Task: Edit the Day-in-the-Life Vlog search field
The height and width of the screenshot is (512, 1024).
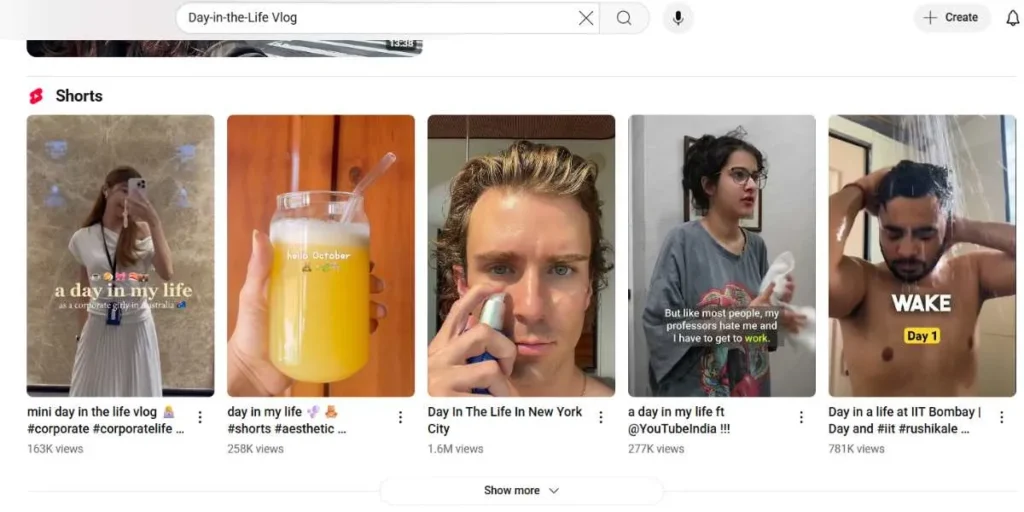Action: pos(380,18)
